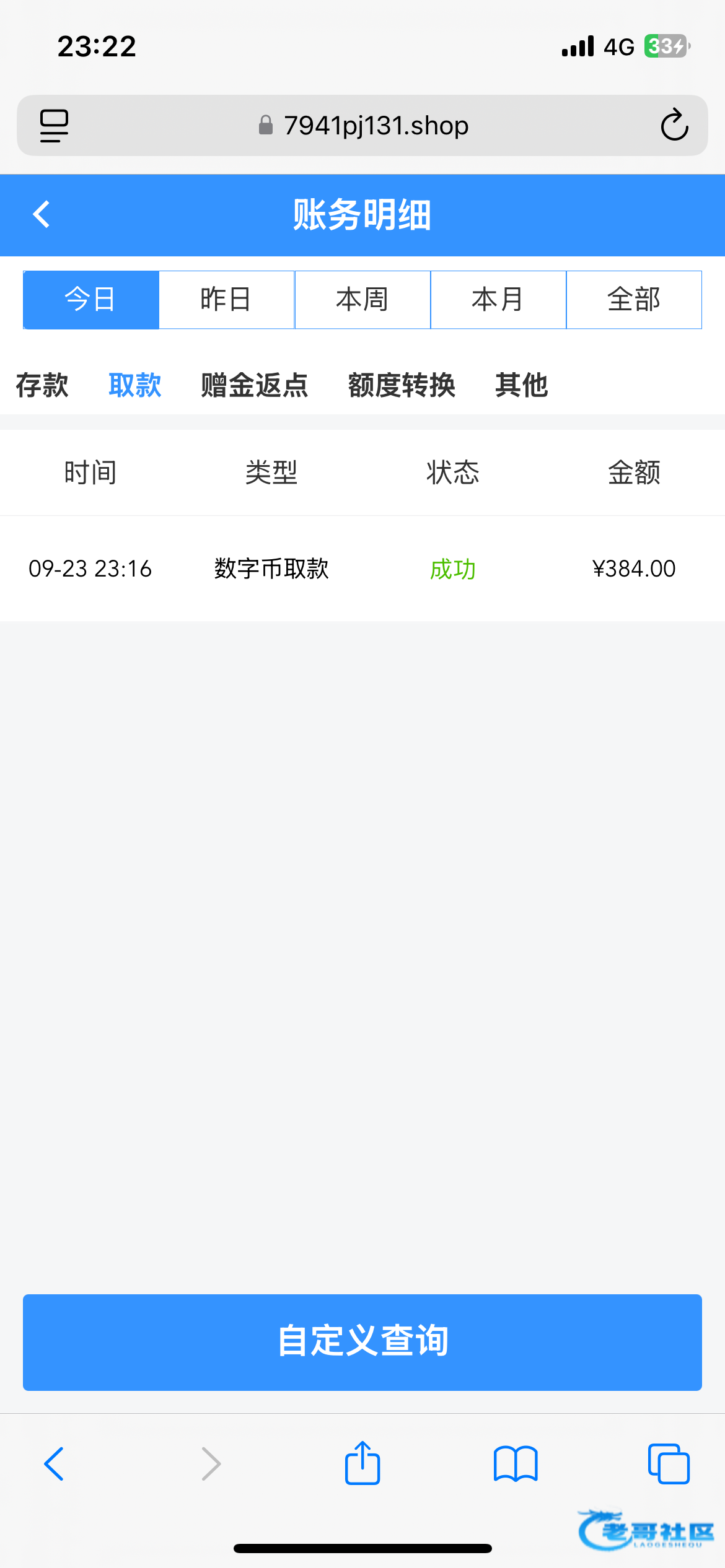Show records for 本周
The width and height of the screenshot is (725, 1568).
point(362,300)
